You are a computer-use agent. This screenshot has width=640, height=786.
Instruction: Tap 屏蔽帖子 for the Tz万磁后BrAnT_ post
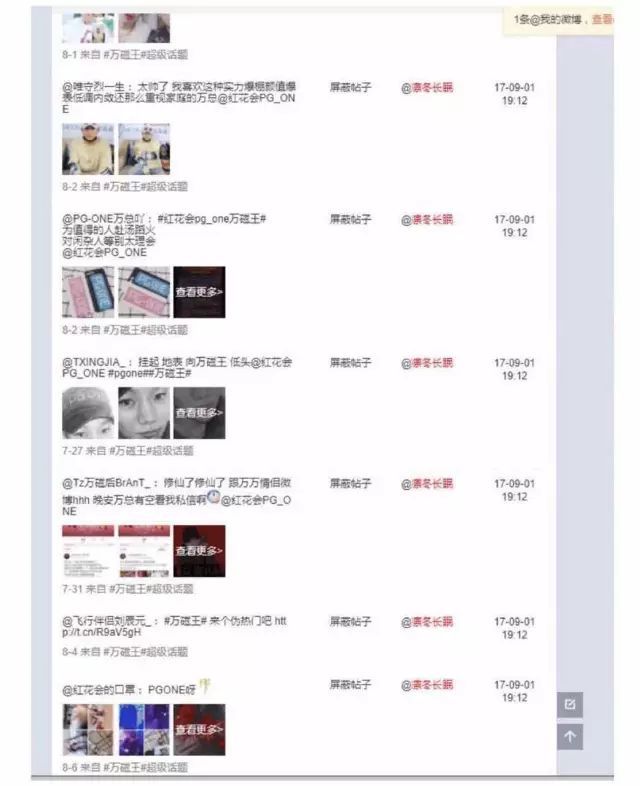[350, 483]
